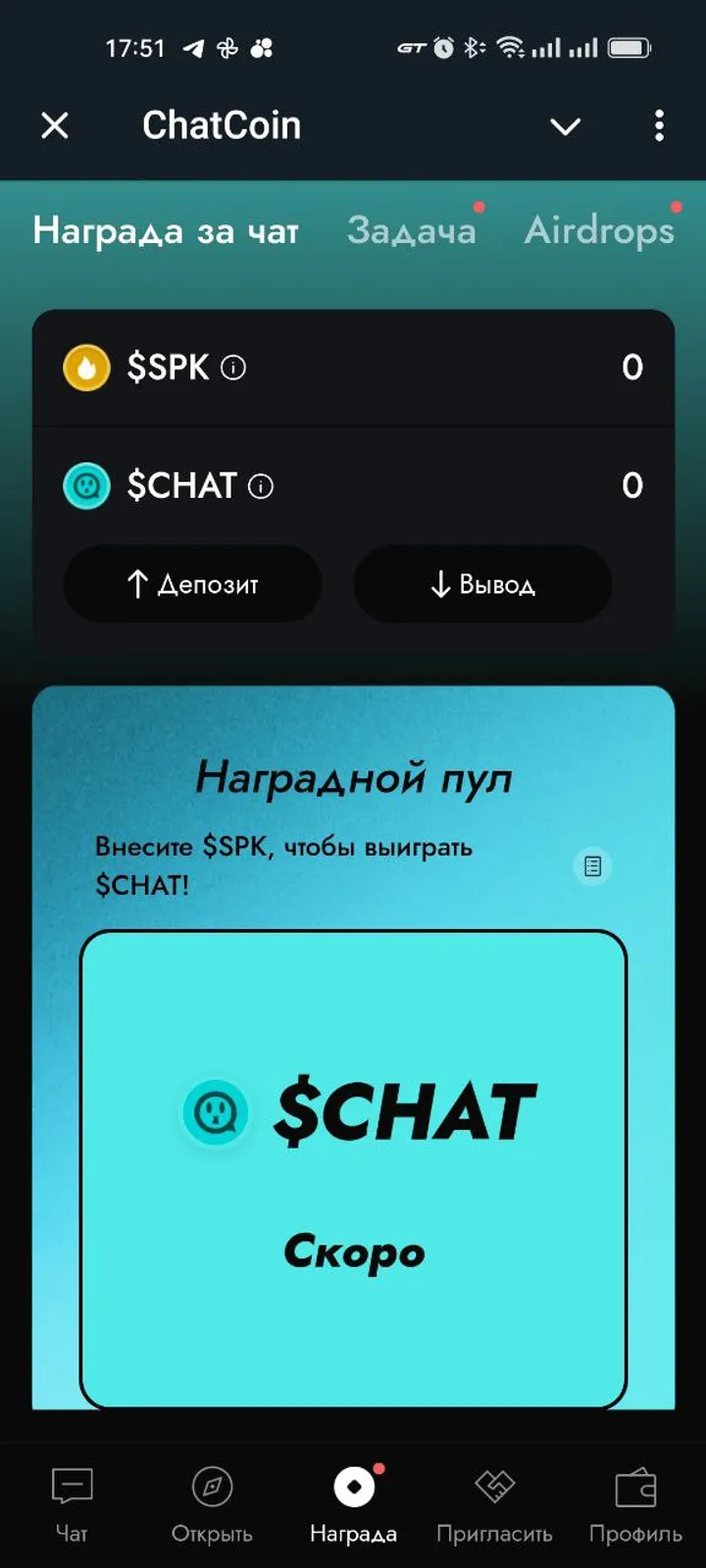Open the three-dot options menu
Screen dimensions: 706x1568
coord(659,126)
